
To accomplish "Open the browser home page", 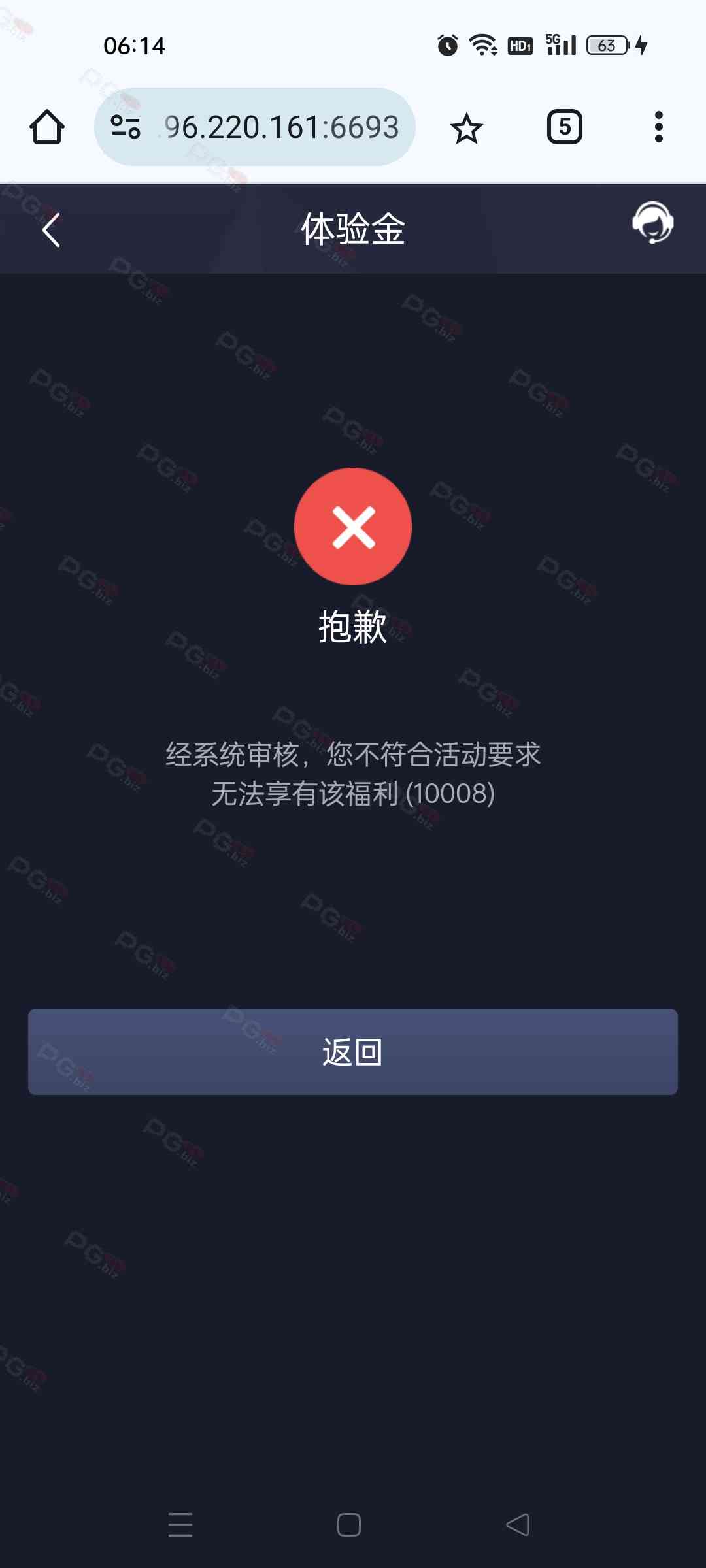I will 47,127.
